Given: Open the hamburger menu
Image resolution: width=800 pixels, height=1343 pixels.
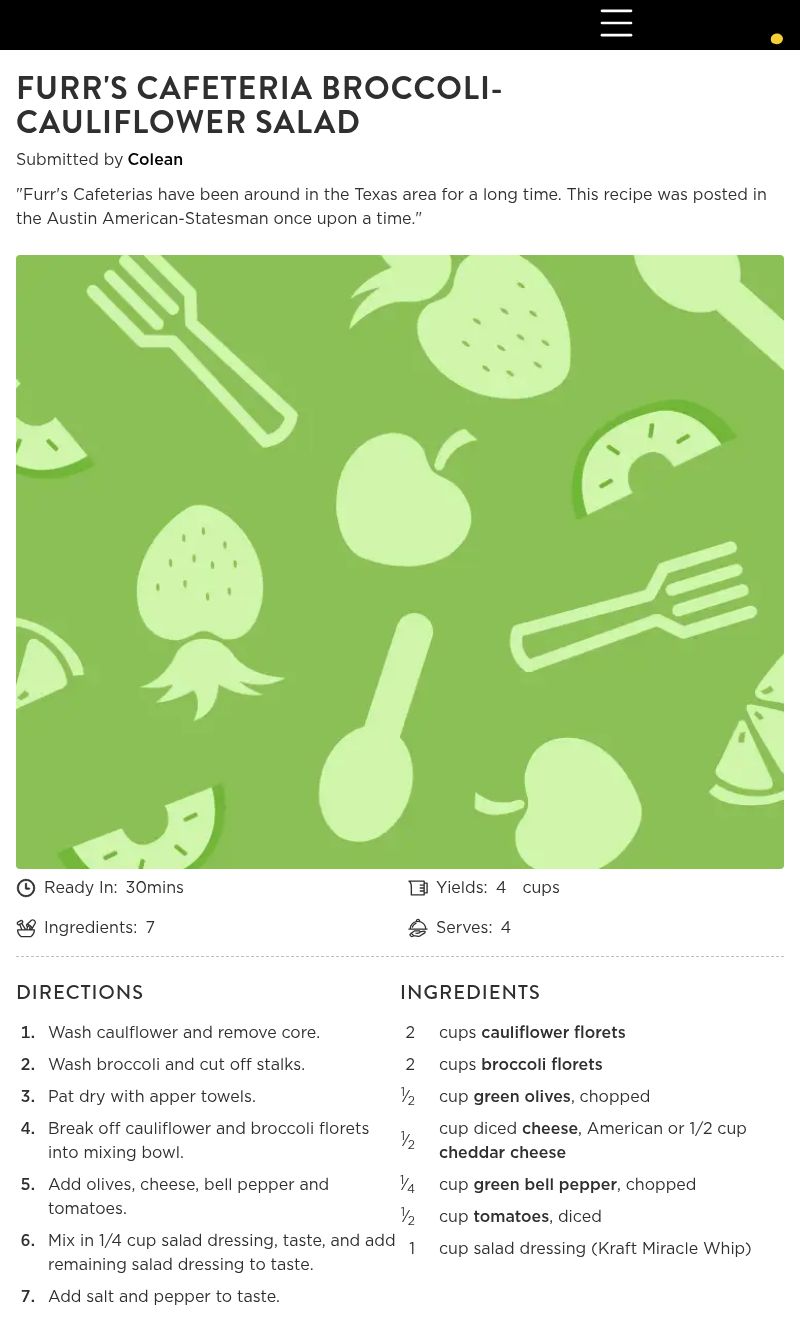Looking at the screenshot, I should [616, 23].
